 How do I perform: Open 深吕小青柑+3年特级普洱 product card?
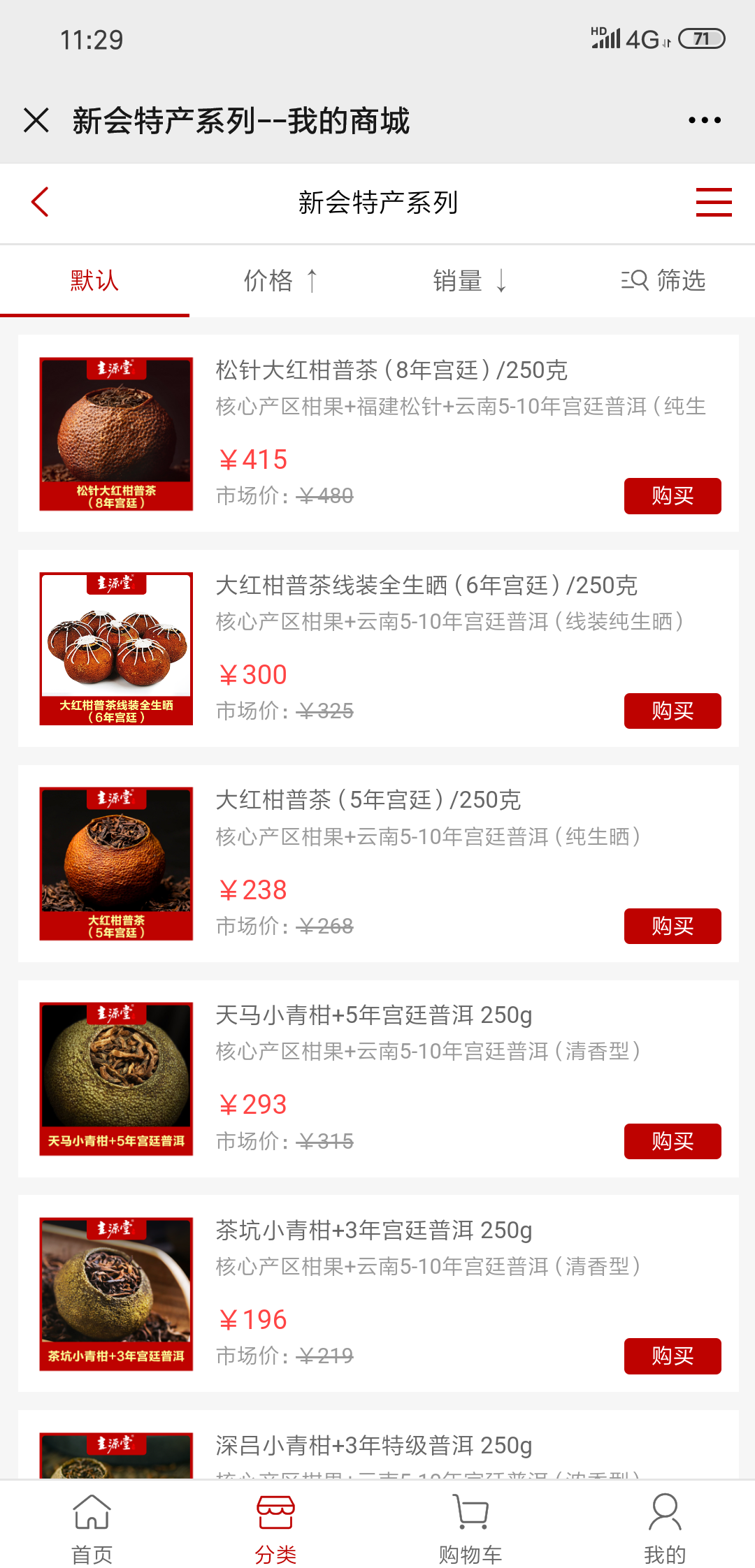click(x=374, y=1445)
